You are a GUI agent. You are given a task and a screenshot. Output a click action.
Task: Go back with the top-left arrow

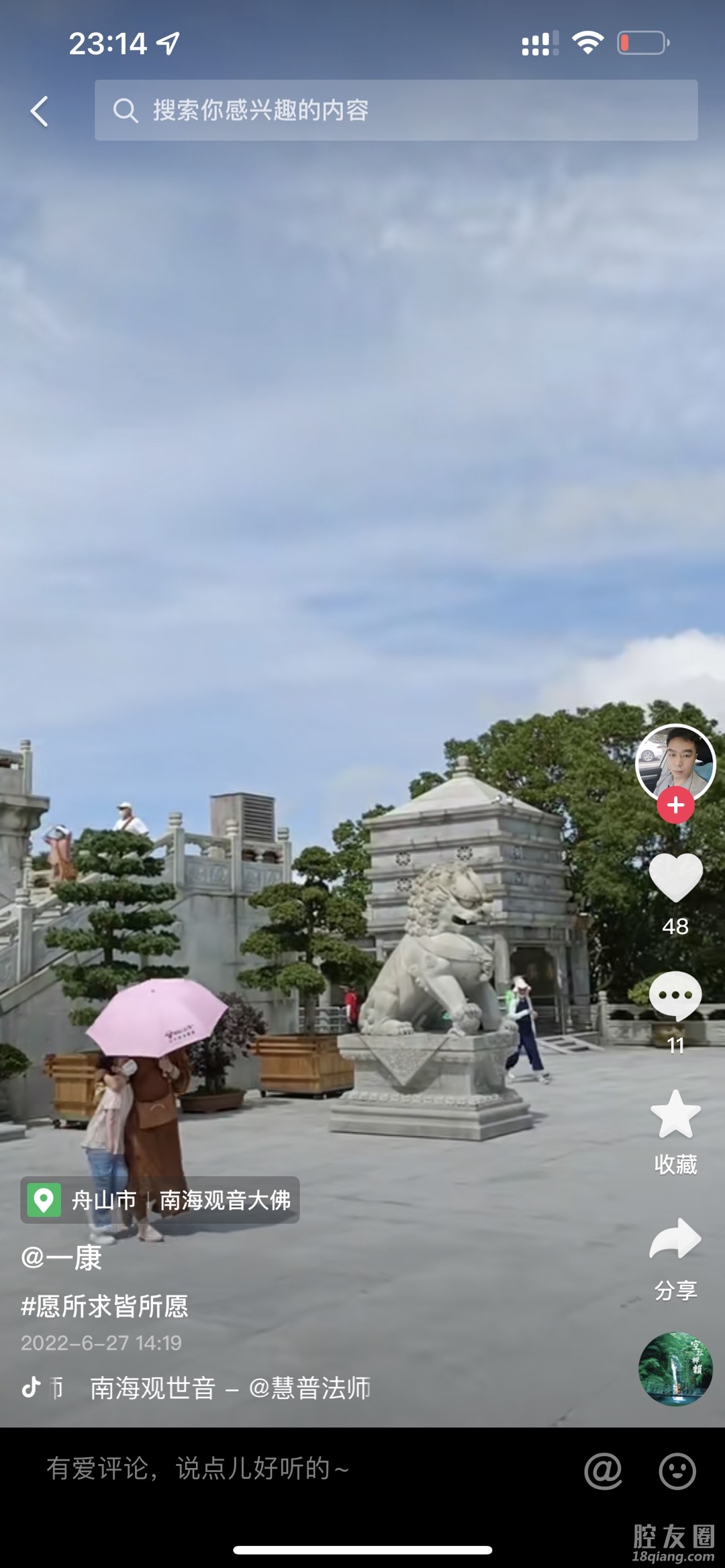click(x=40, y=111)
